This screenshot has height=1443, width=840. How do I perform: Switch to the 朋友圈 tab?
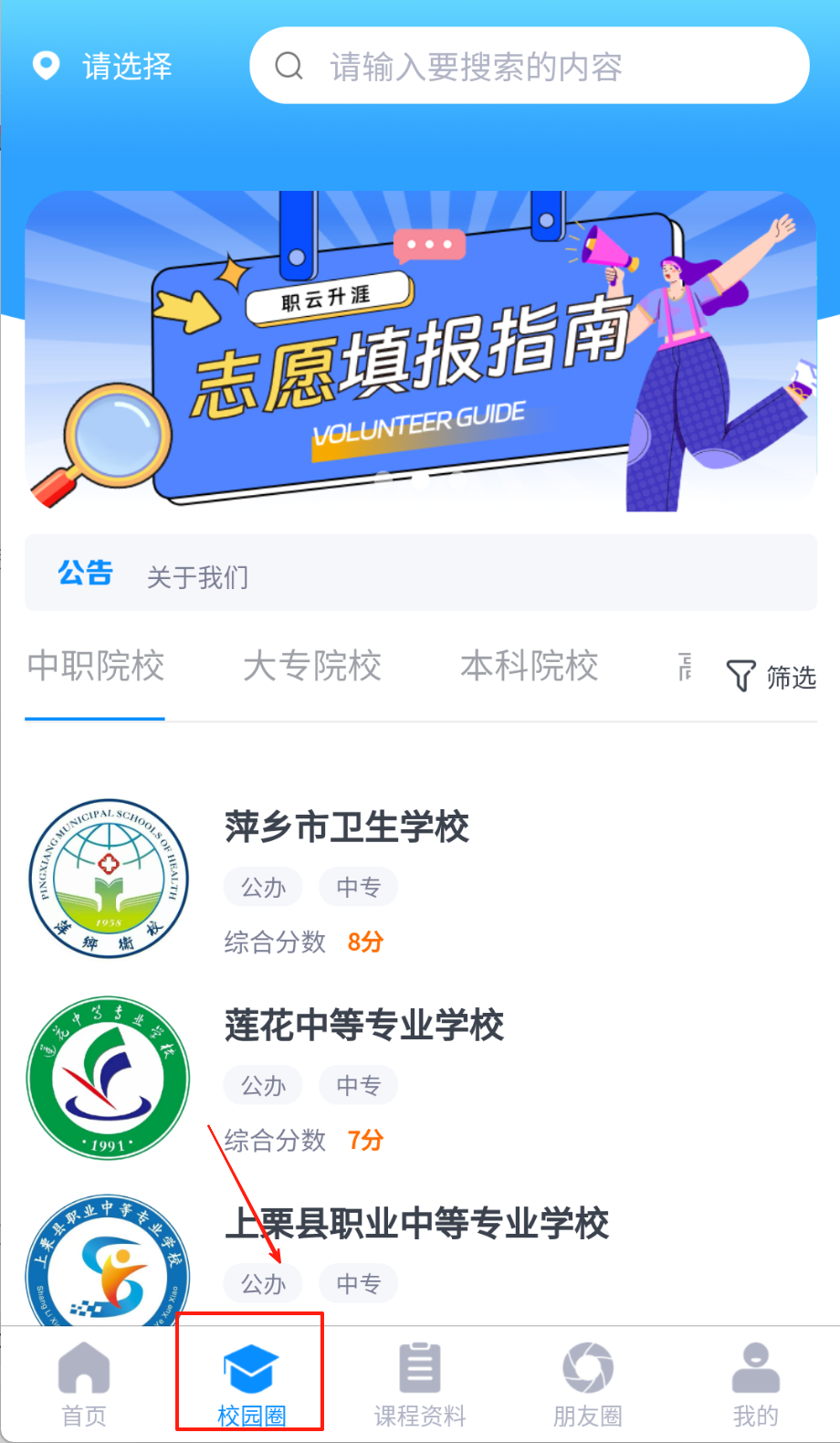click(x=588, y=1384)
